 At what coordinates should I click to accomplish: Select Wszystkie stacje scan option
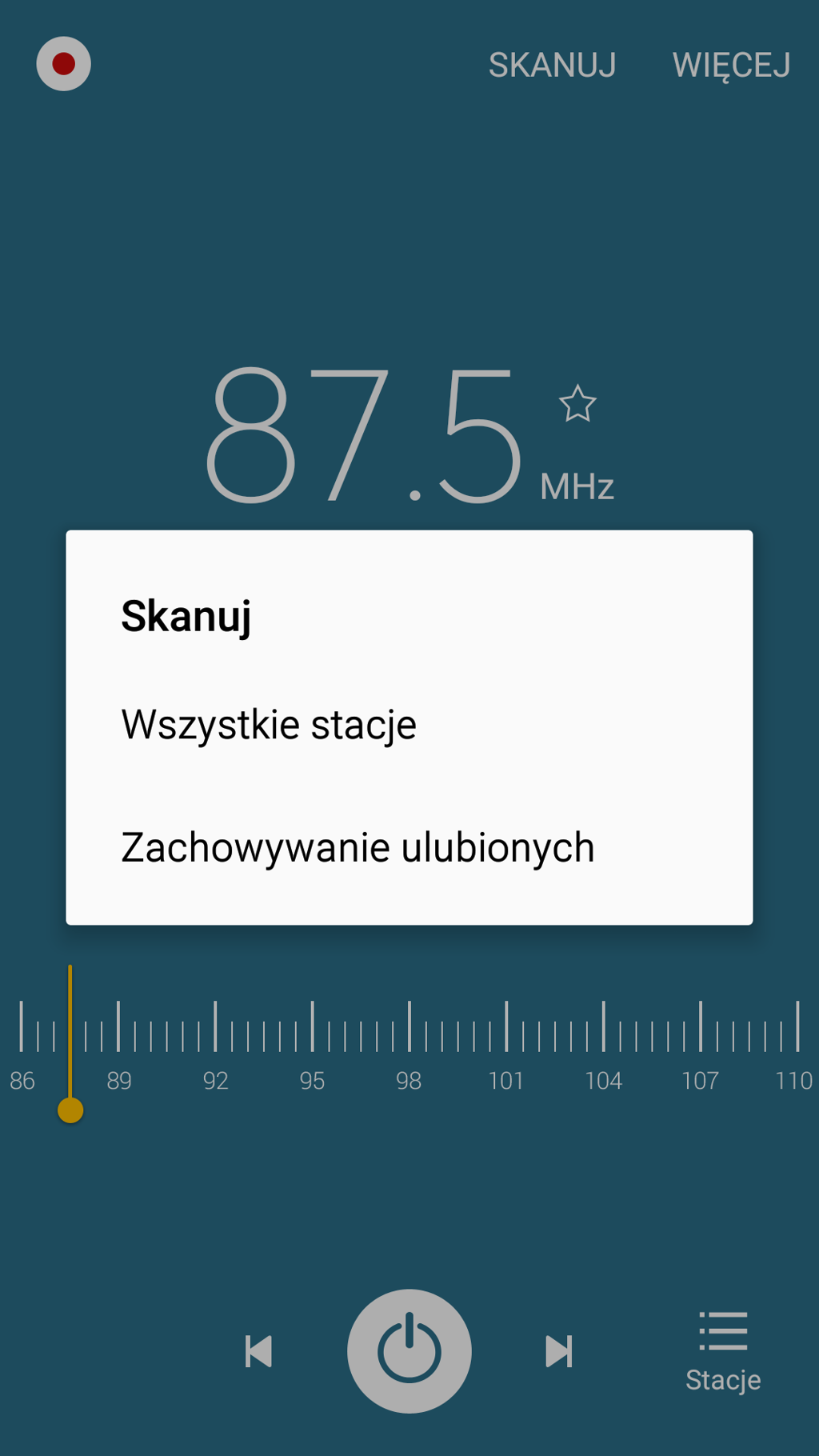coord(269,725)
